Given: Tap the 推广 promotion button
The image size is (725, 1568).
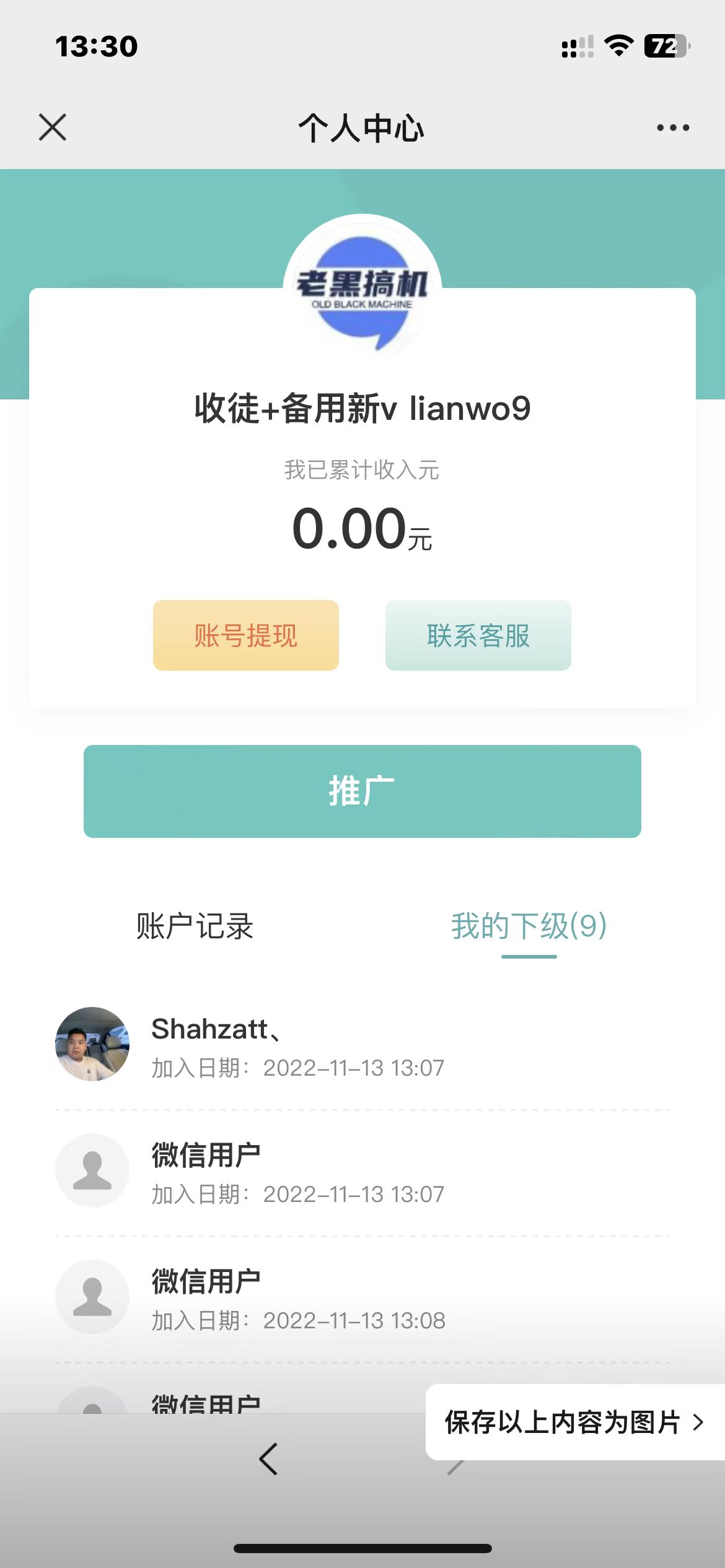Looking at the screenshot, I should point(362,791).
